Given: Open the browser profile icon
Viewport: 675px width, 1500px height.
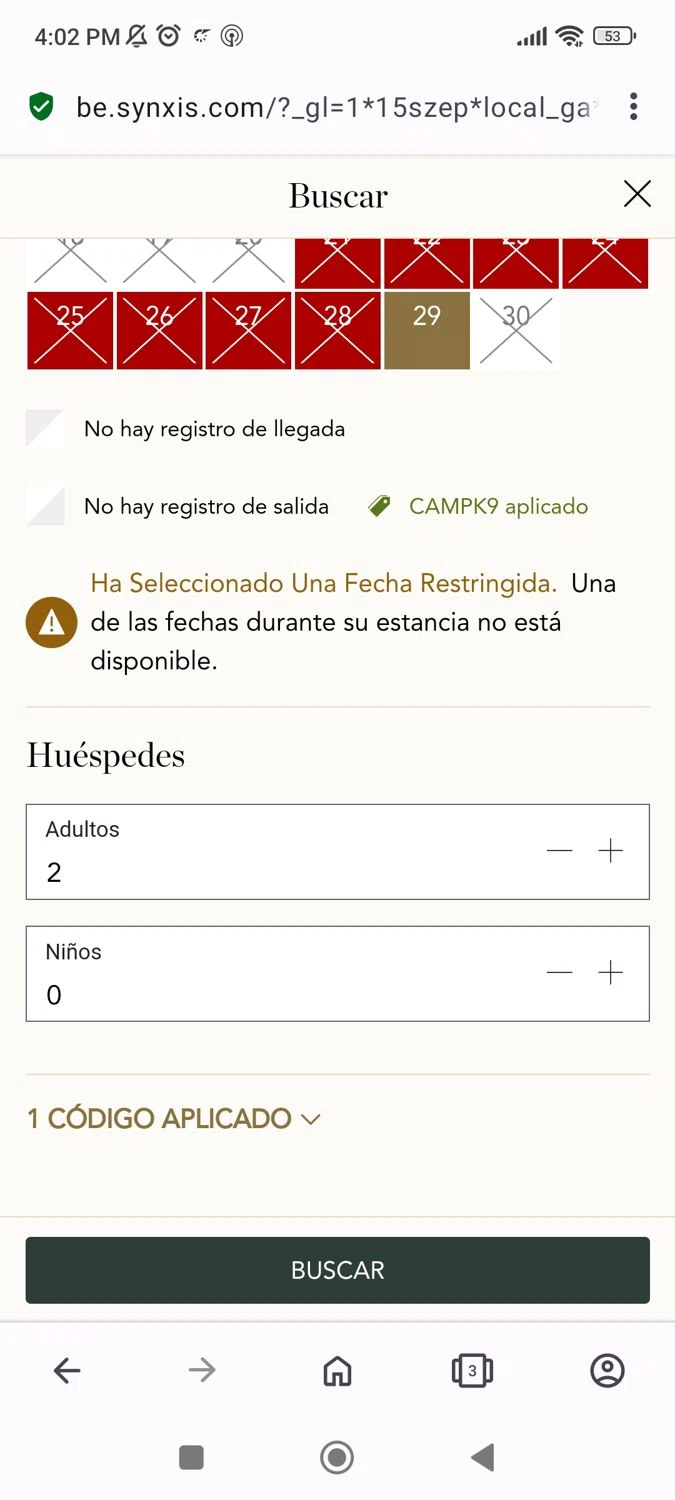Looking at the screenshot, I should coord(607,1370).
